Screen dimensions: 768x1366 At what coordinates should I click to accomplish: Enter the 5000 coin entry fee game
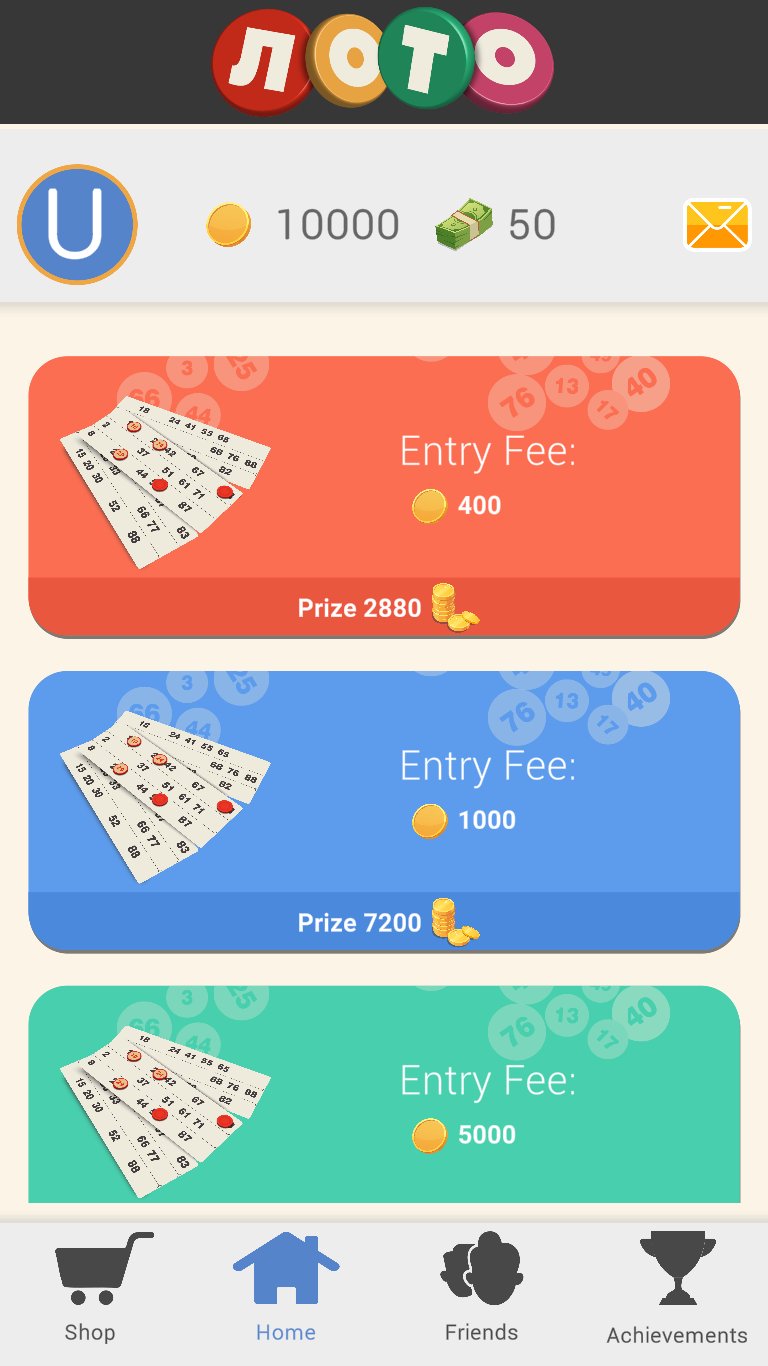pos(384,1095)
